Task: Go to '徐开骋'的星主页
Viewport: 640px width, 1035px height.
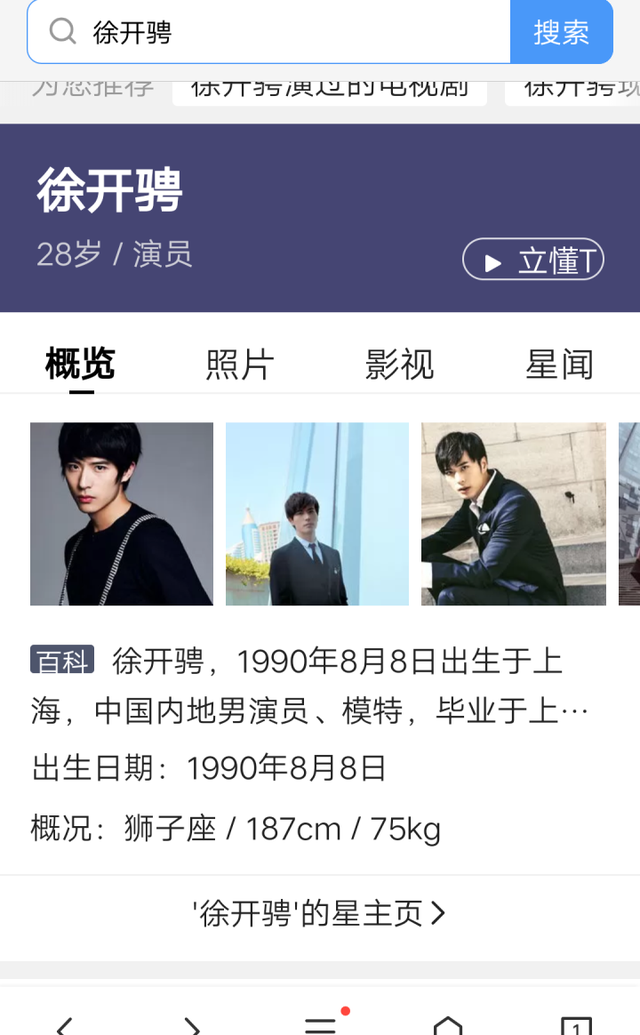Action: [x=319, y=913]
